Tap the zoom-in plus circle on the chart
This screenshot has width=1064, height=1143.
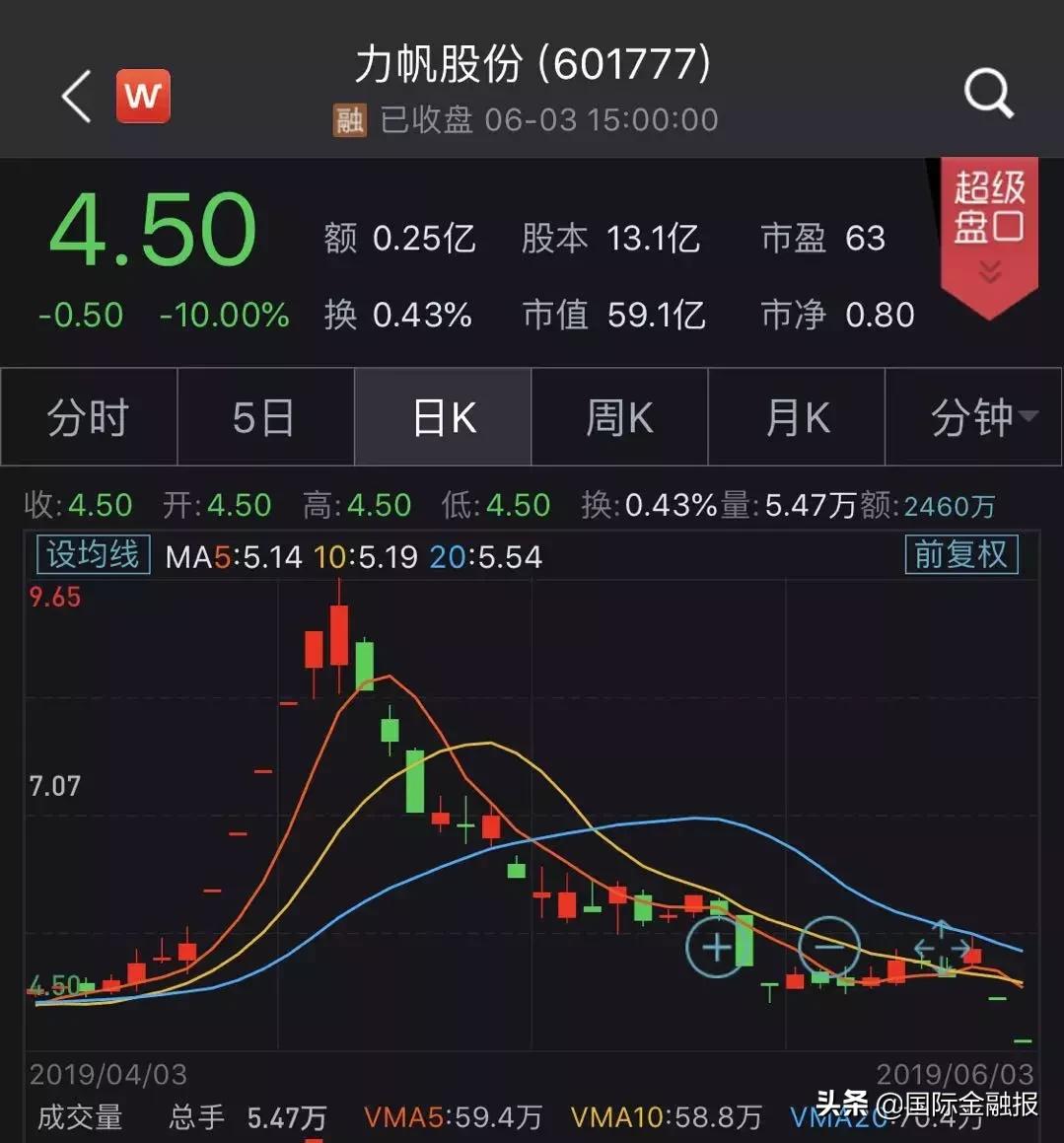click(x=716, y=948)
